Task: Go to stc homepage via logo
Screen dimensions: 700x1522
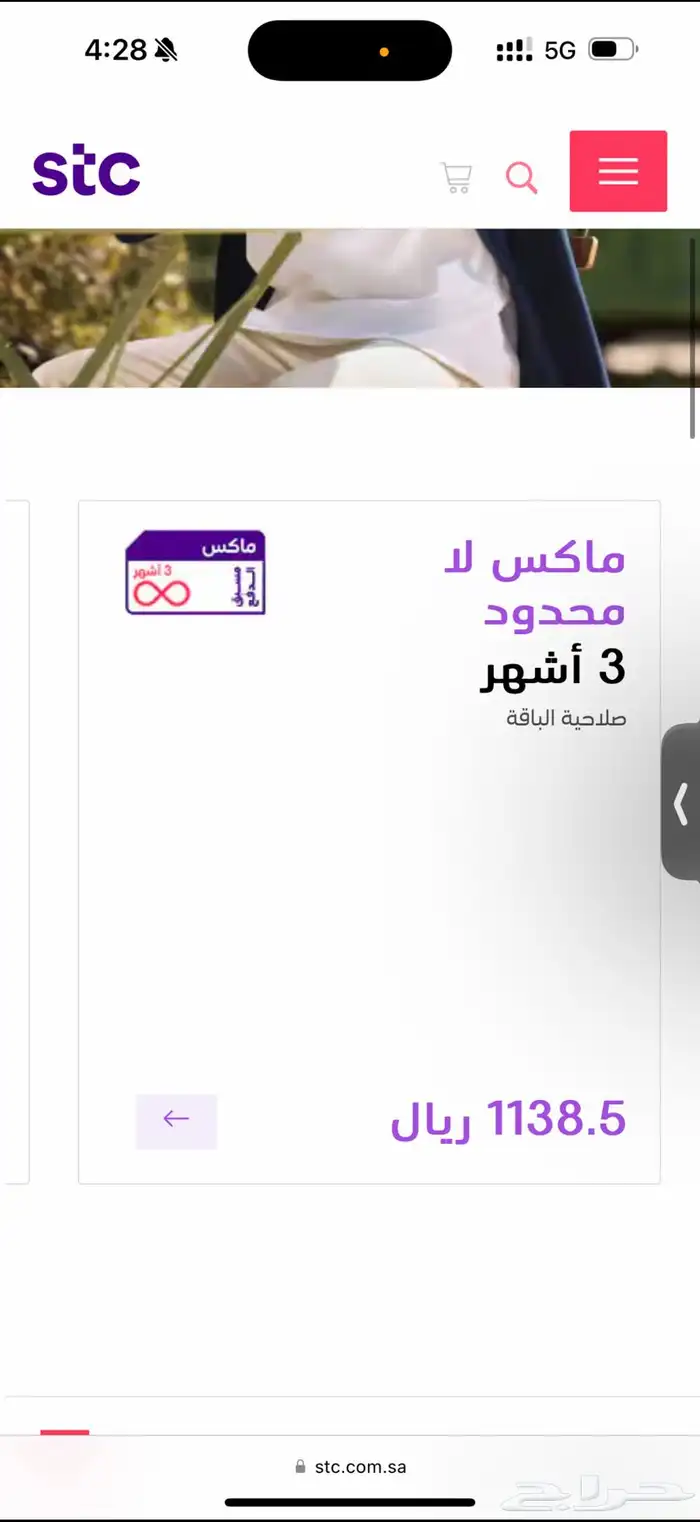Action: point(86,172)
